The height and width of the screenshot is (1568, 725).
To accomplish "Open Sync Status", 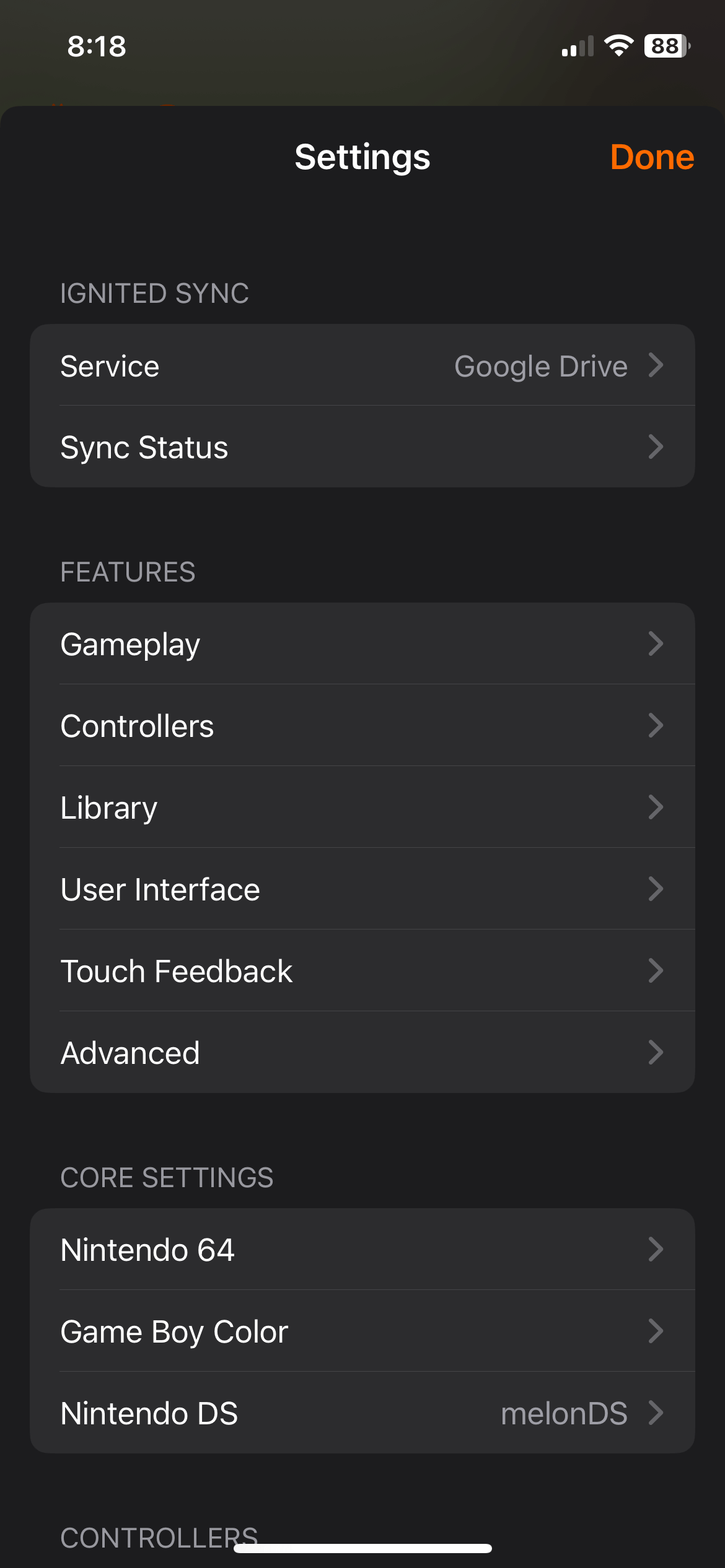I will pyautogui.click(x=362, y=447).
